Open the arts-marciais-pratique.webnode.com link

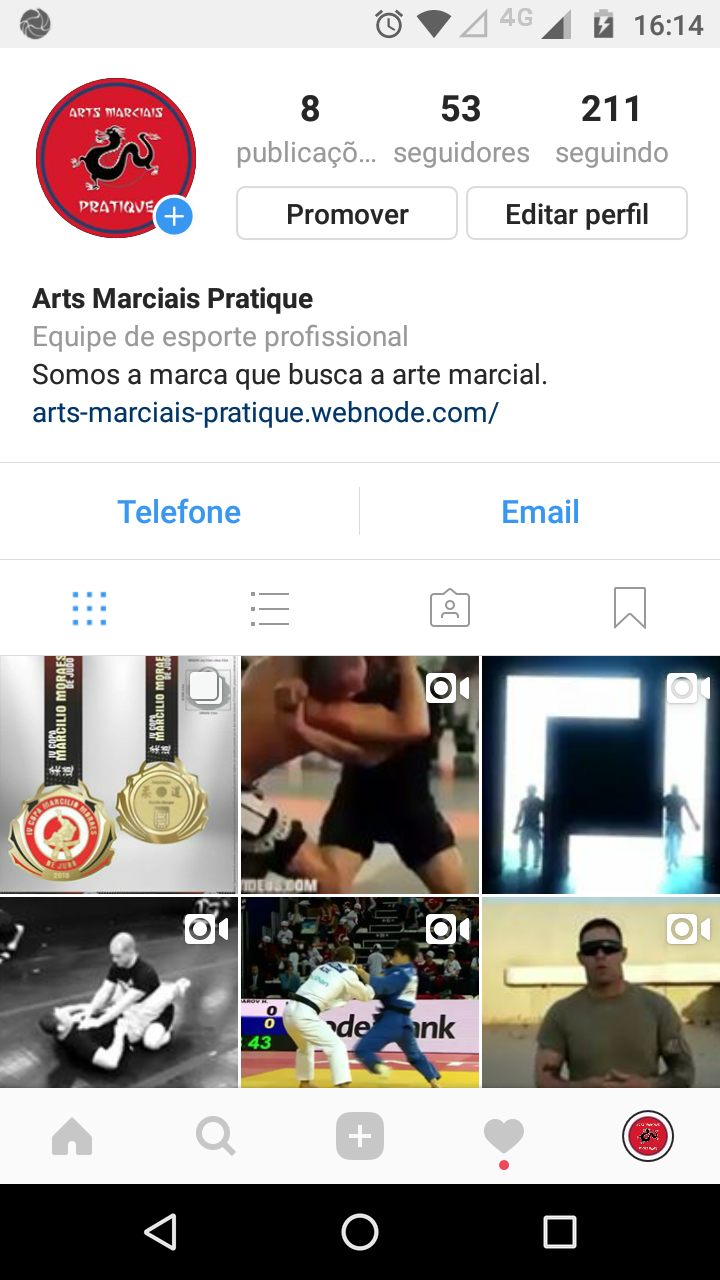[x=265, y=412]
